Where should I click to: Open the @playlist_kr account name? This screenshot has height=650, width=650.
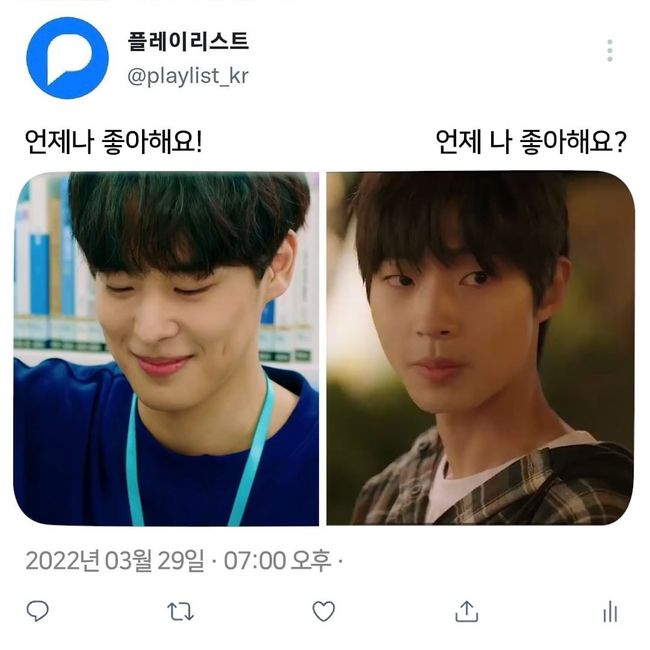point(188,77)
